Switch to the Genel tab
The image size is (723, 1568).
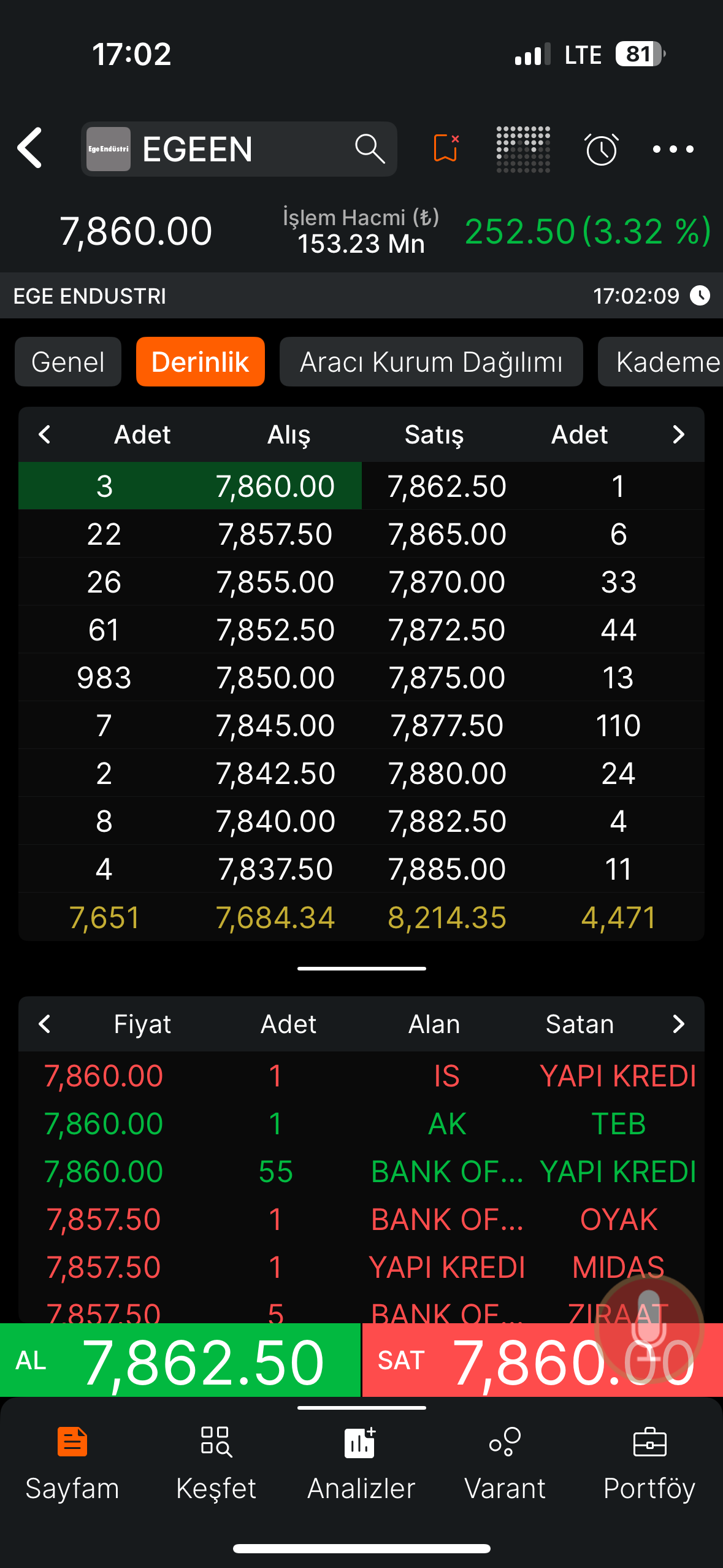point(68,361)
